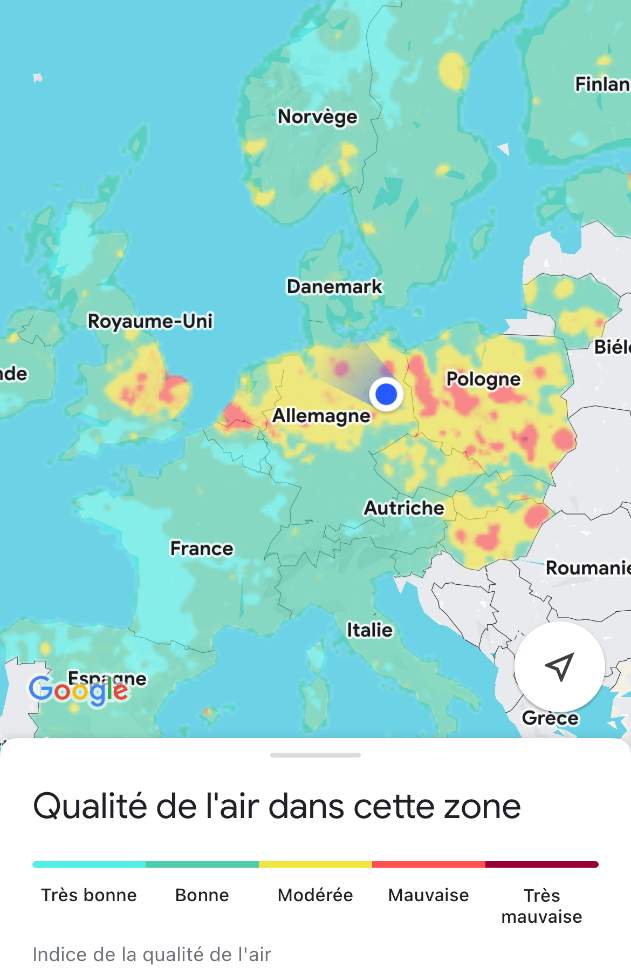Tap the blue current location dot
Viewport: 631px width, 980px height.
click(386, 394)
